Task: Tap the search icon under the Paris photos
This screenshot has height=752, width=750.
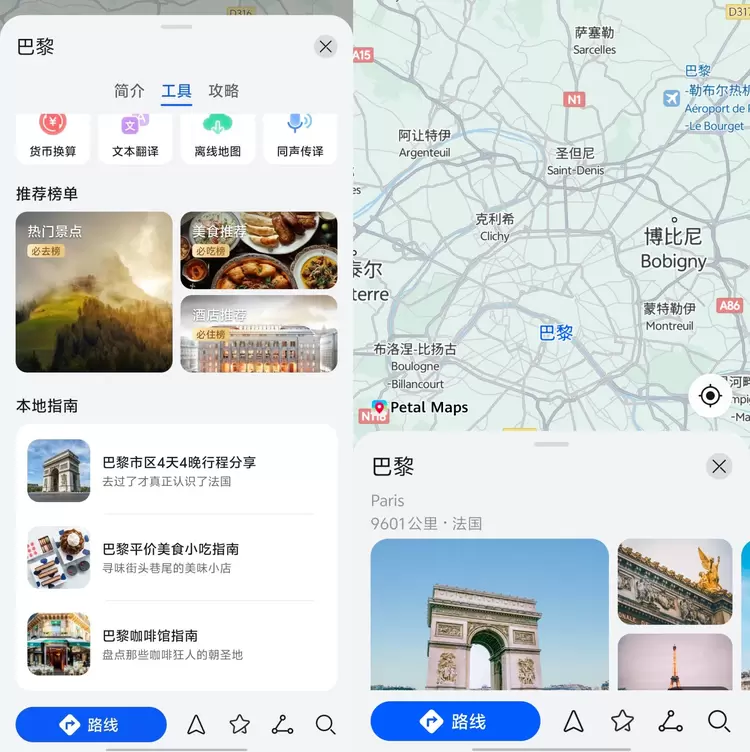Action: [719, 721]
